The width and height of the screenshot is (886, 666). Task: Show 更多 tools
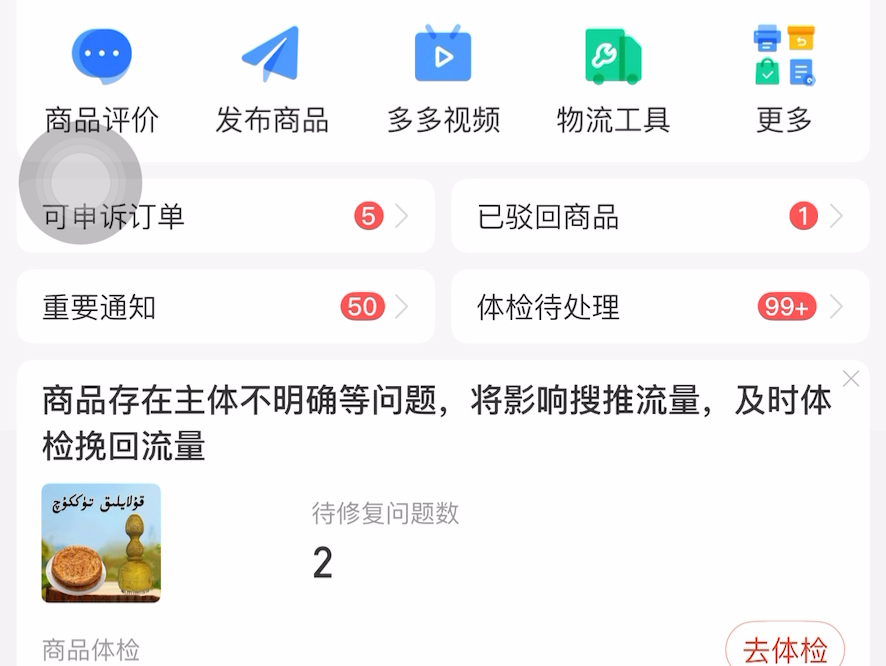(x=784, y=80)
